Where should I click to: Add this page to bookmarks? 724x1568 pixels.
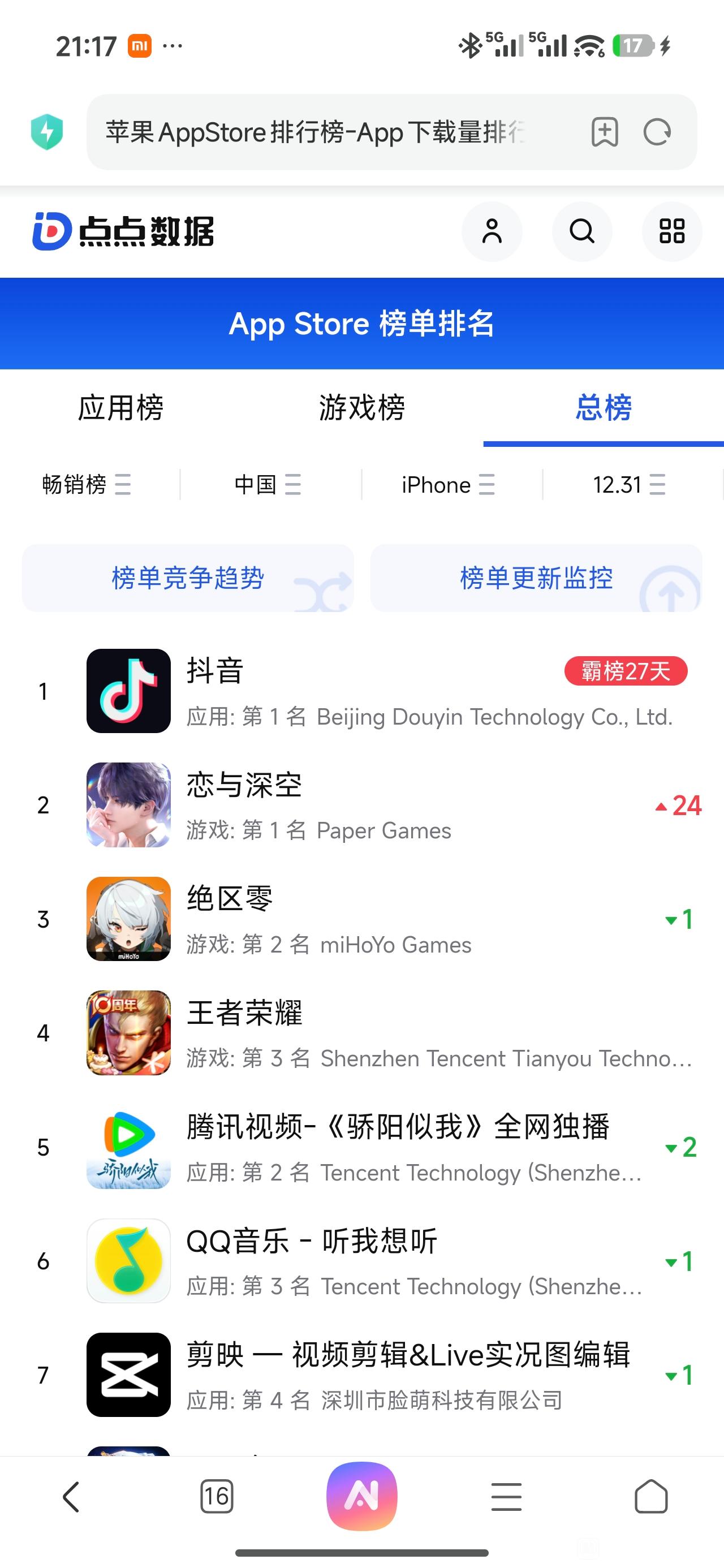click(x=605, y=132)
